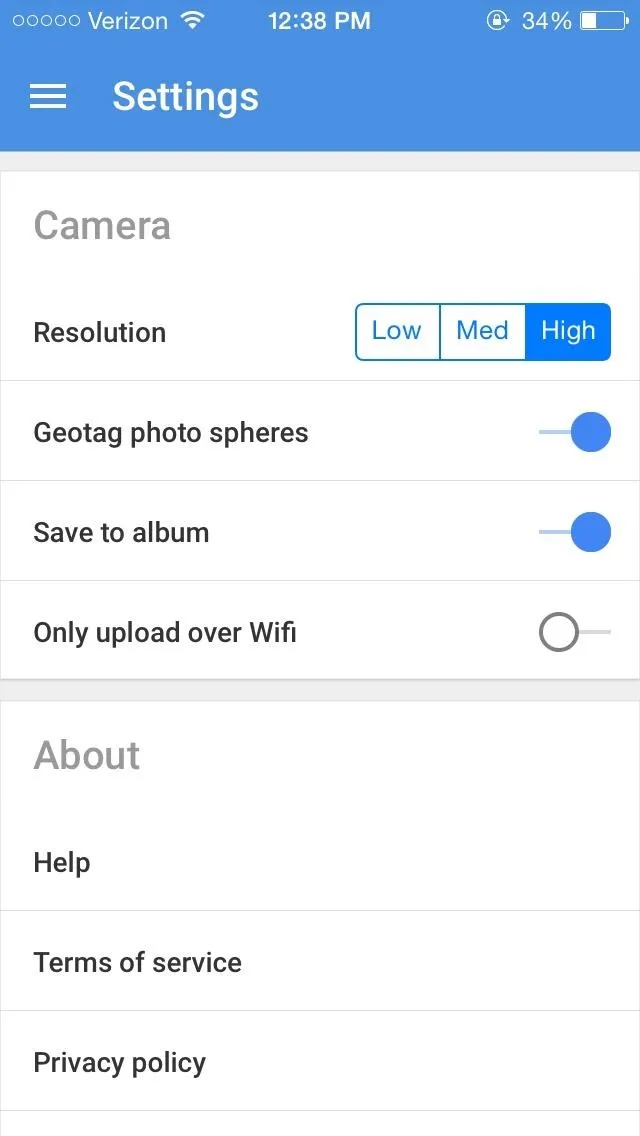Select Low resolution
This screenshot has height=1136, width=640.
(397, 331)
